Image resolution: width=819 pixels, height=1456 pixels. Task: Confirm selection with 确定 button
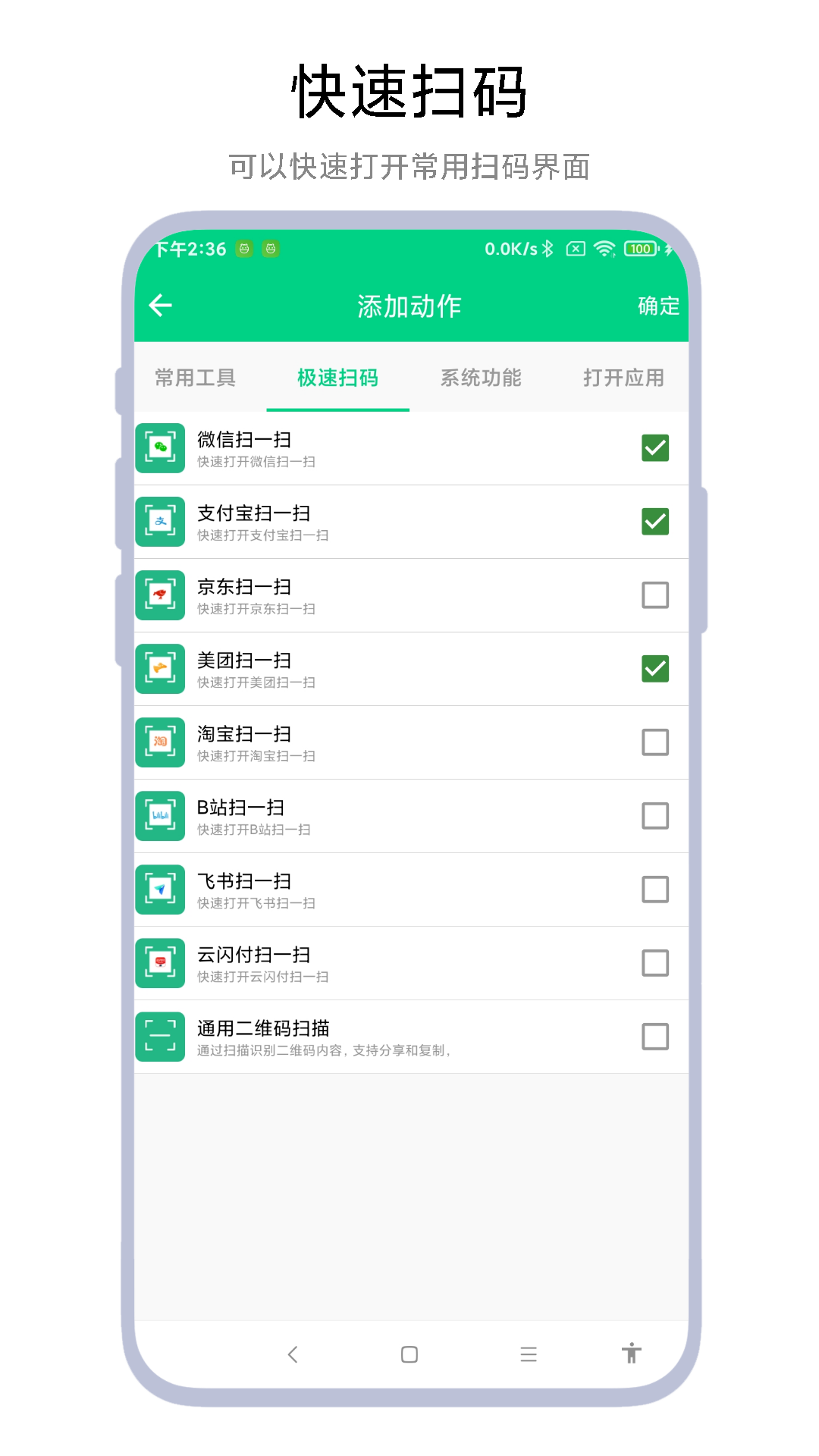(x=658, y=306)
